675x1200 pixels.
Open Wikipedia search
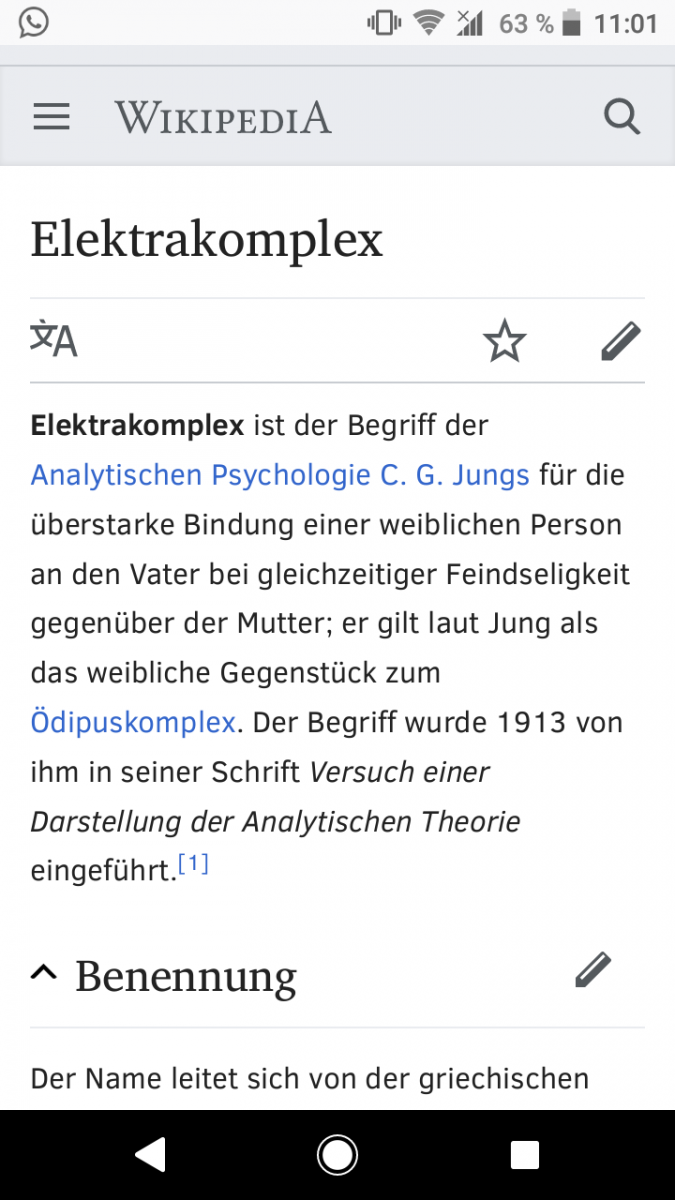[x=622, y=118]
